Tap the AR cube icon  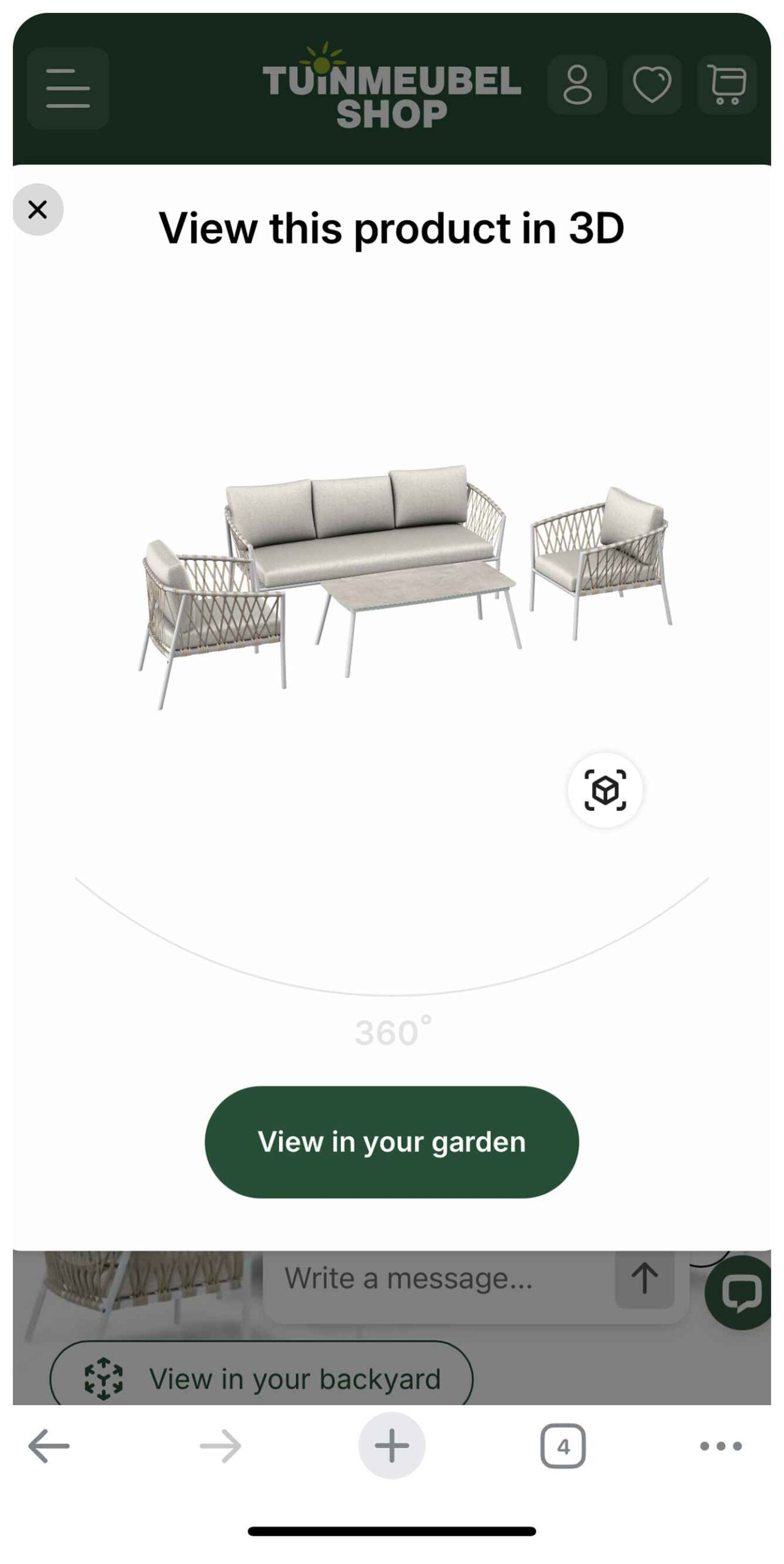(604, 789)
